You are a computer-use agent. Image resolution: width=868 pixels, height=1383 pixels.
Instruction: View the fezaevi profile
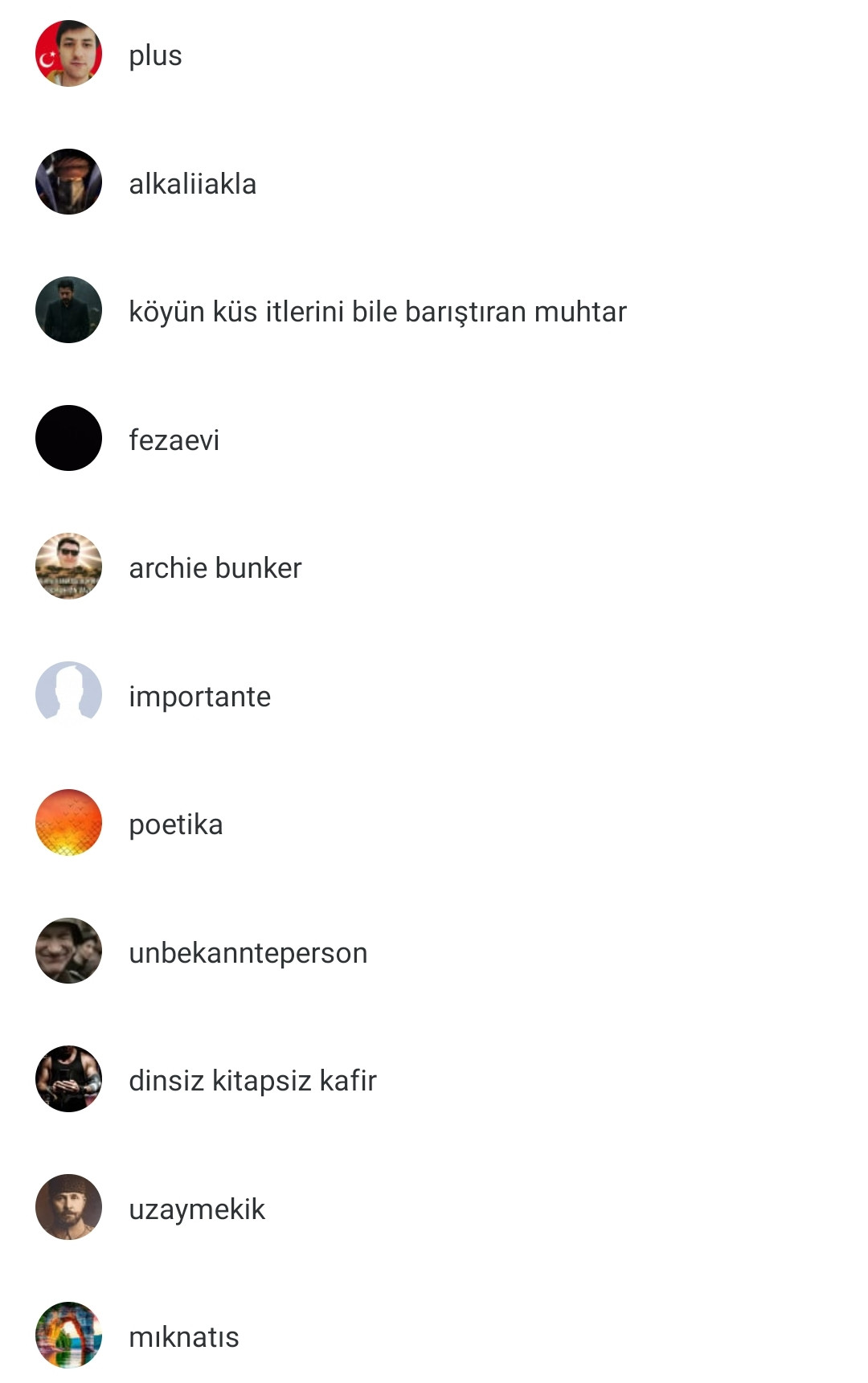click(x=174, y=440)
